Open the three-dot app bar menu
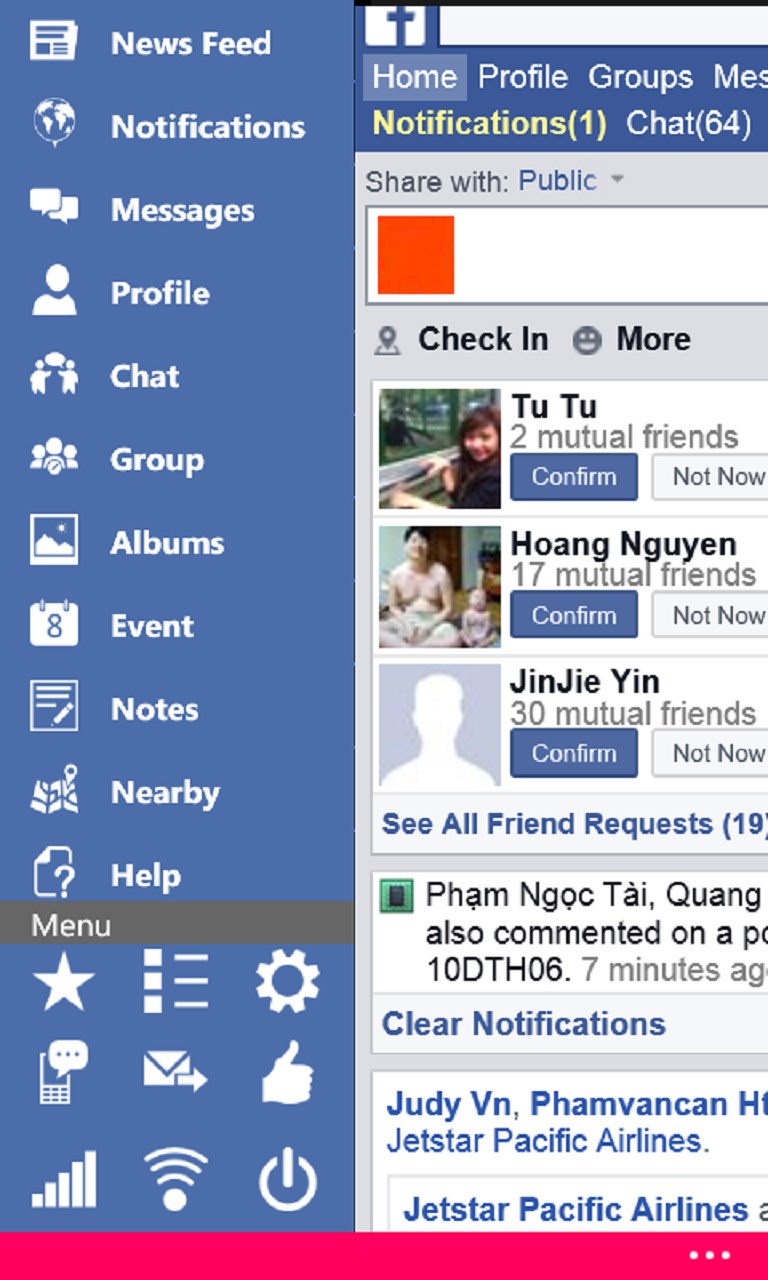The width and height of the screenshot is (768, 1280). 710,1256
